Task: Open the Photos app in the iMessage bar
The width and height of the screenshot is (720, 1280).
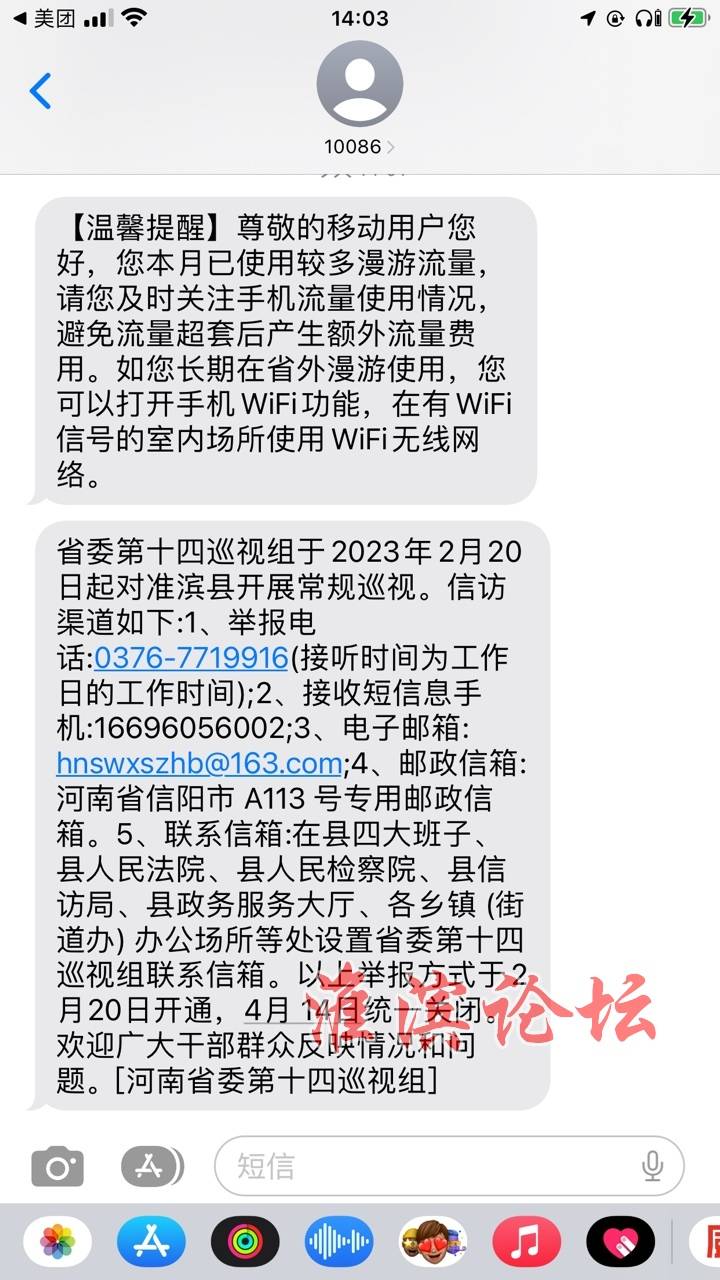Action: pyautogui.click(x=57, y=1242)
